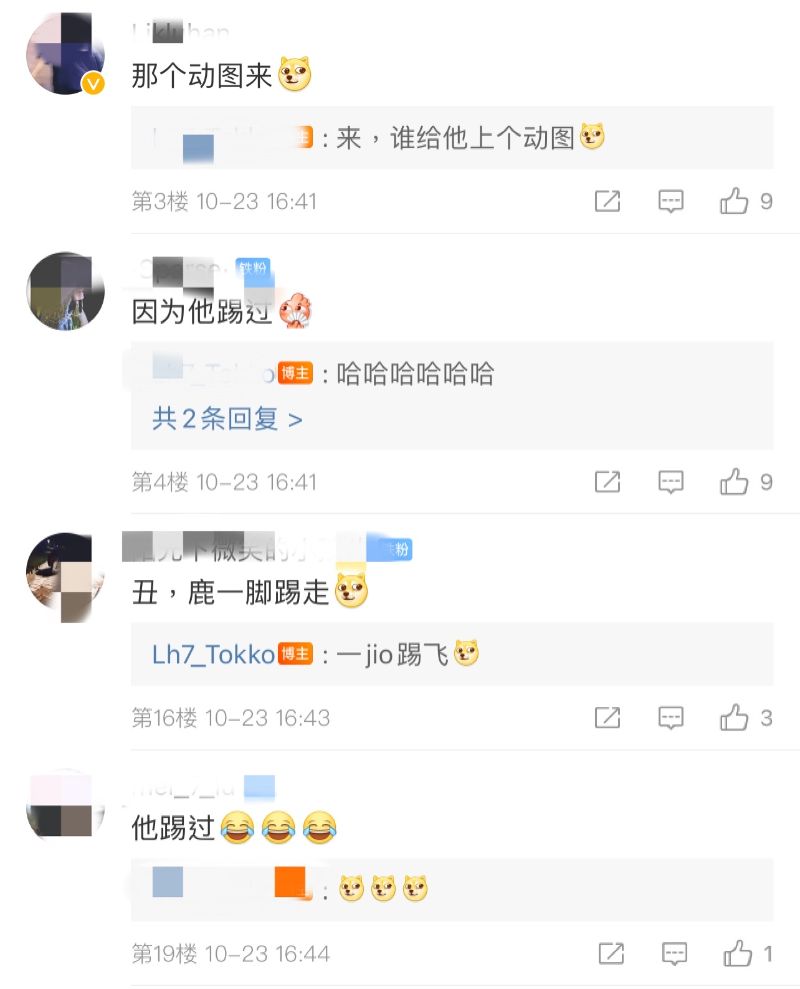Expand 共2条回复 replies
This screenshot has height=989, width=800.
pos(227,419)
